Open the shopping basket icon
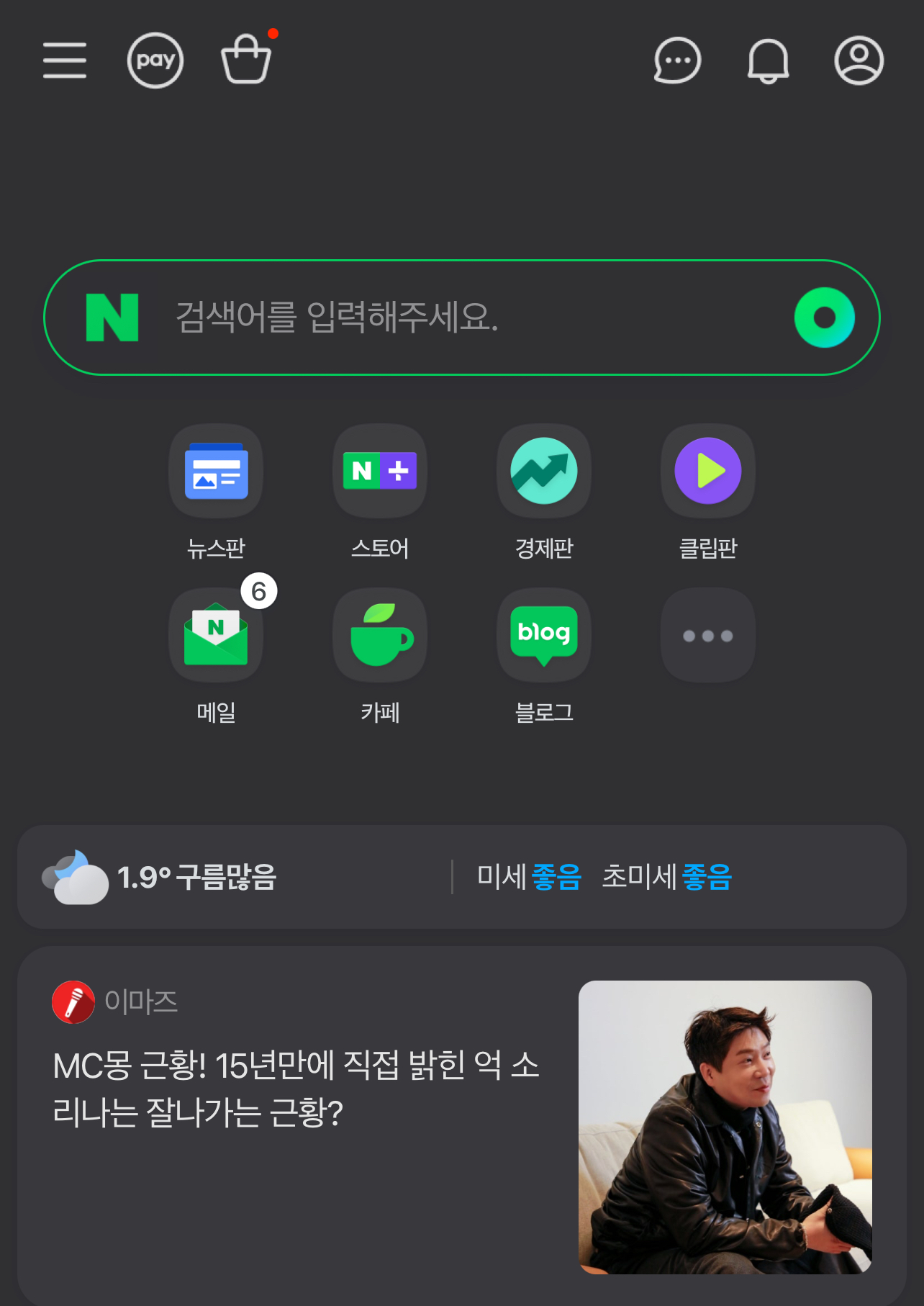 coord(246,60)
